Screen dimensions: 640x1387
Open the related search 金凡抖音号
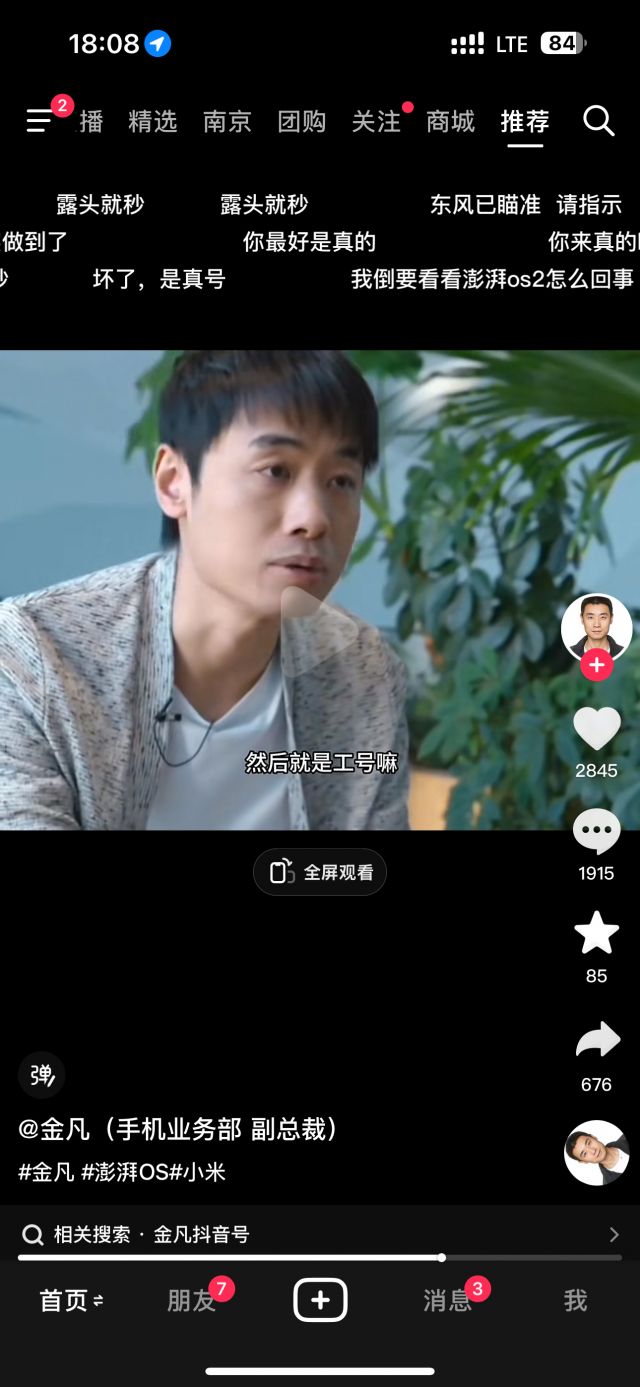click(320, 1234)
